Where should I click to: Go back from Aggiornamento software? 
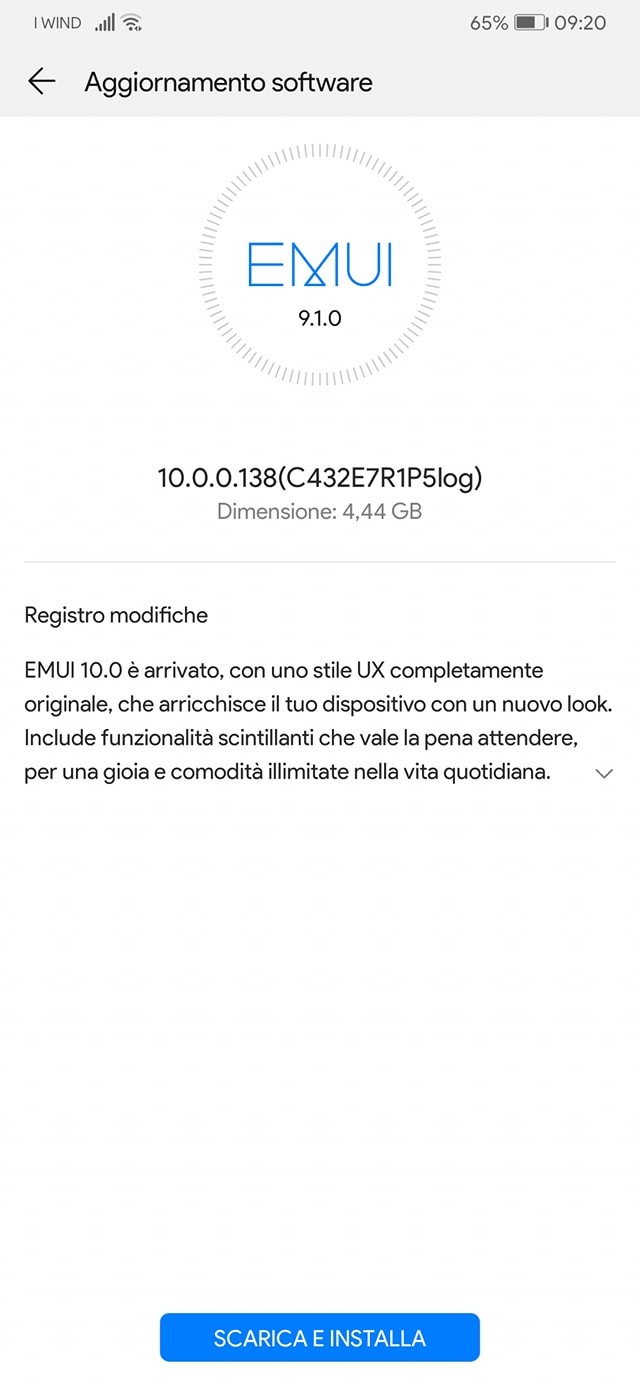coord(41,82)
